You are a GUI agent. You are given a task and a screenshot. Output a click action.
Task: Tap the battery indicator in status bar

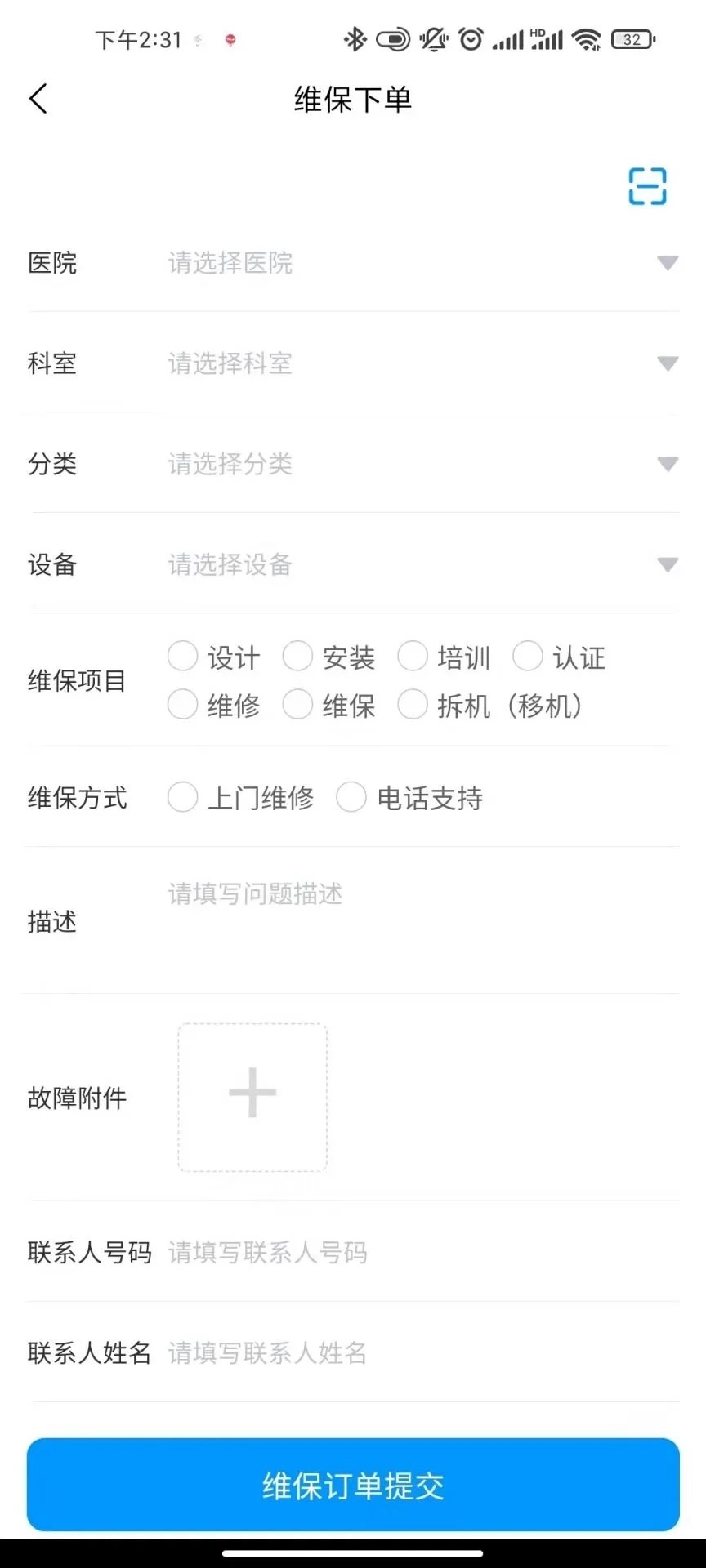point(631,38)
